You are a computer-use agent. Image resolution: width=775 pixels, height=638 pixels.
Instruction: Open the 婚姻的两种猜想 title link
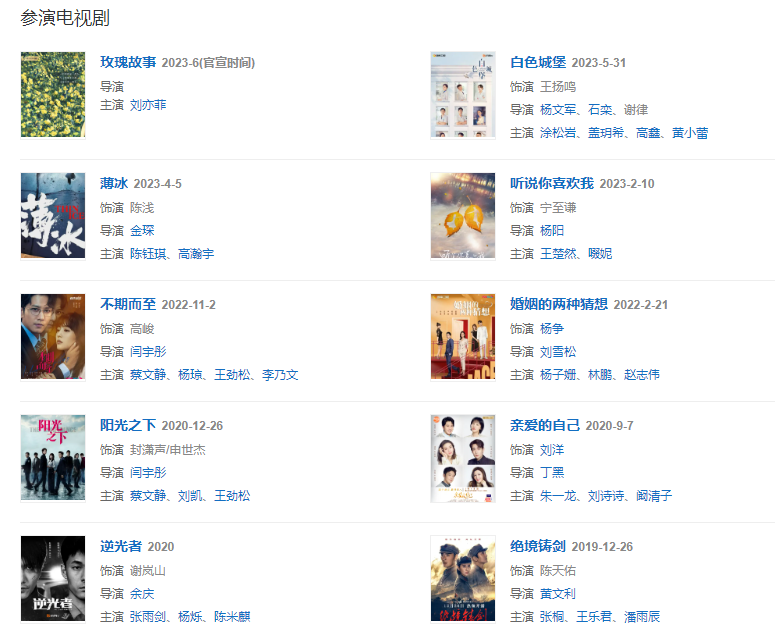pos(559,304)
